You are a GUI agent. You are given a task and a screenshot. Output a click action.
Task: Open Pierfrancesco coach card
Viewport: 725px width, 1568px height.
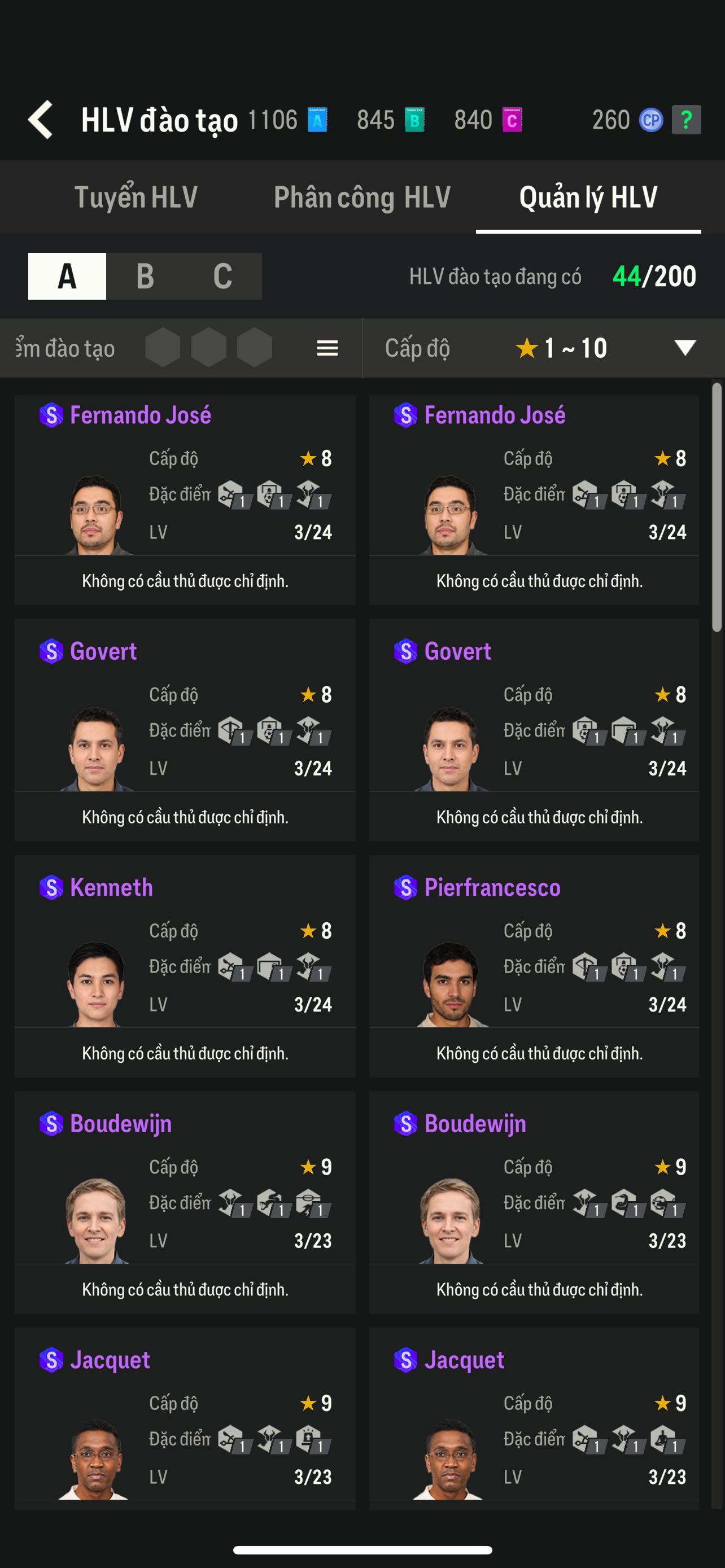pos(534,966)
